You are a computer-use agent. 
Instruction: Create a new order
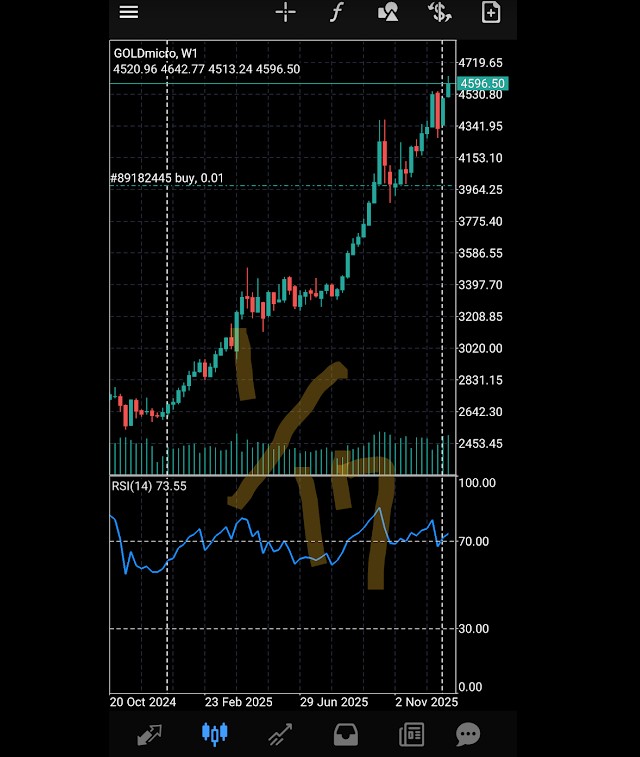pyautogui.click(x=491, y=12)
